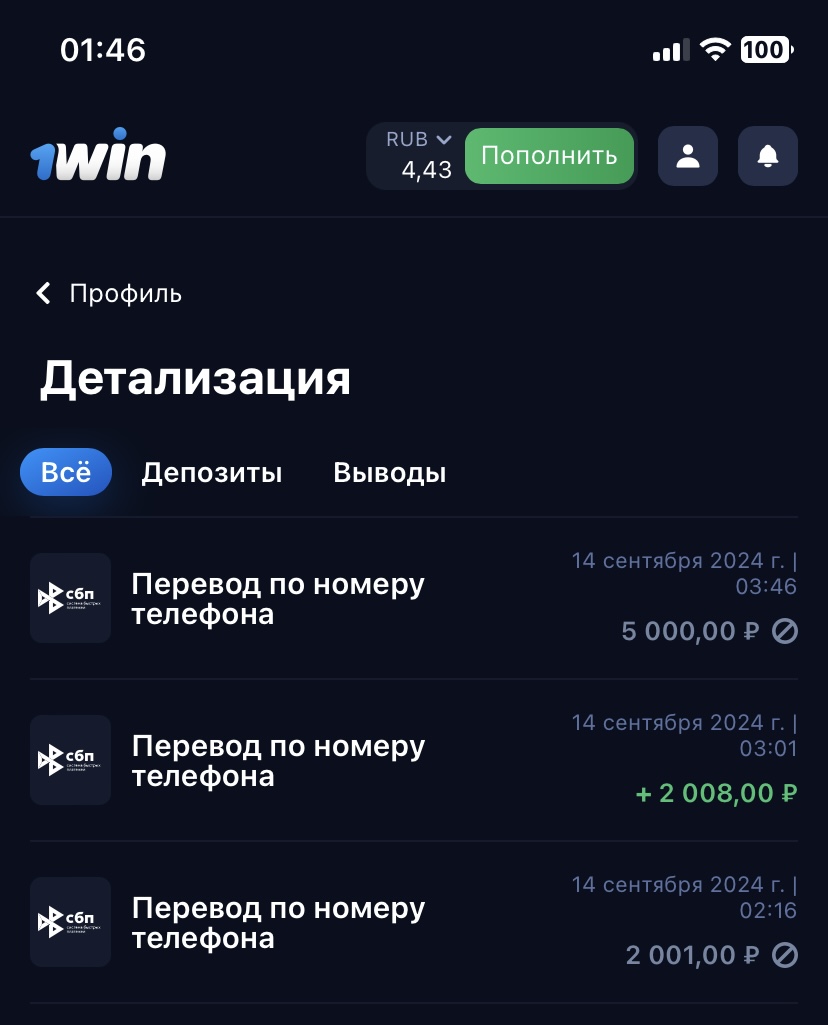Switch to the Депозиты tab
Screen dimensions: 828x1025
[211, 473]
